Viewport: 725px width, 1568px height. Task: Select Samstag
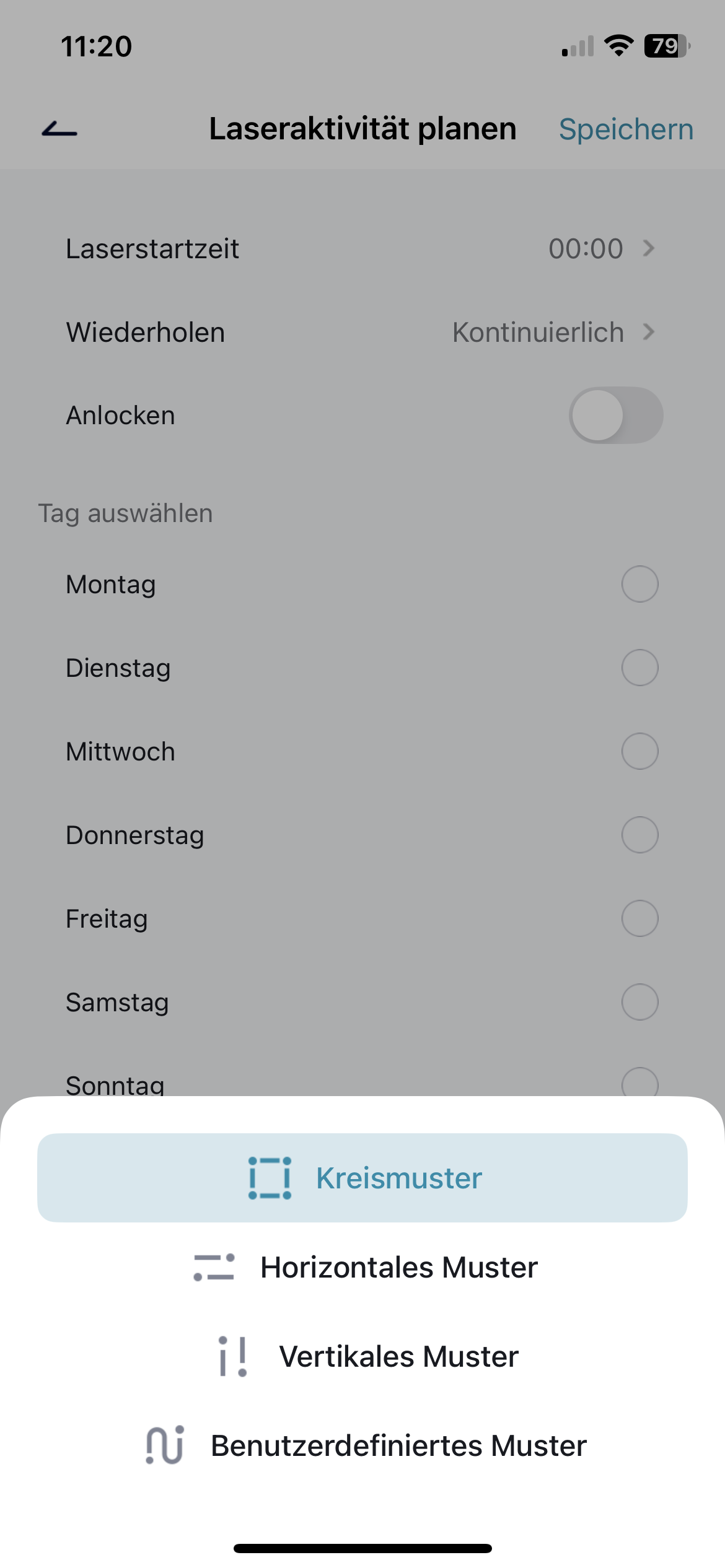click(639, 1002)
